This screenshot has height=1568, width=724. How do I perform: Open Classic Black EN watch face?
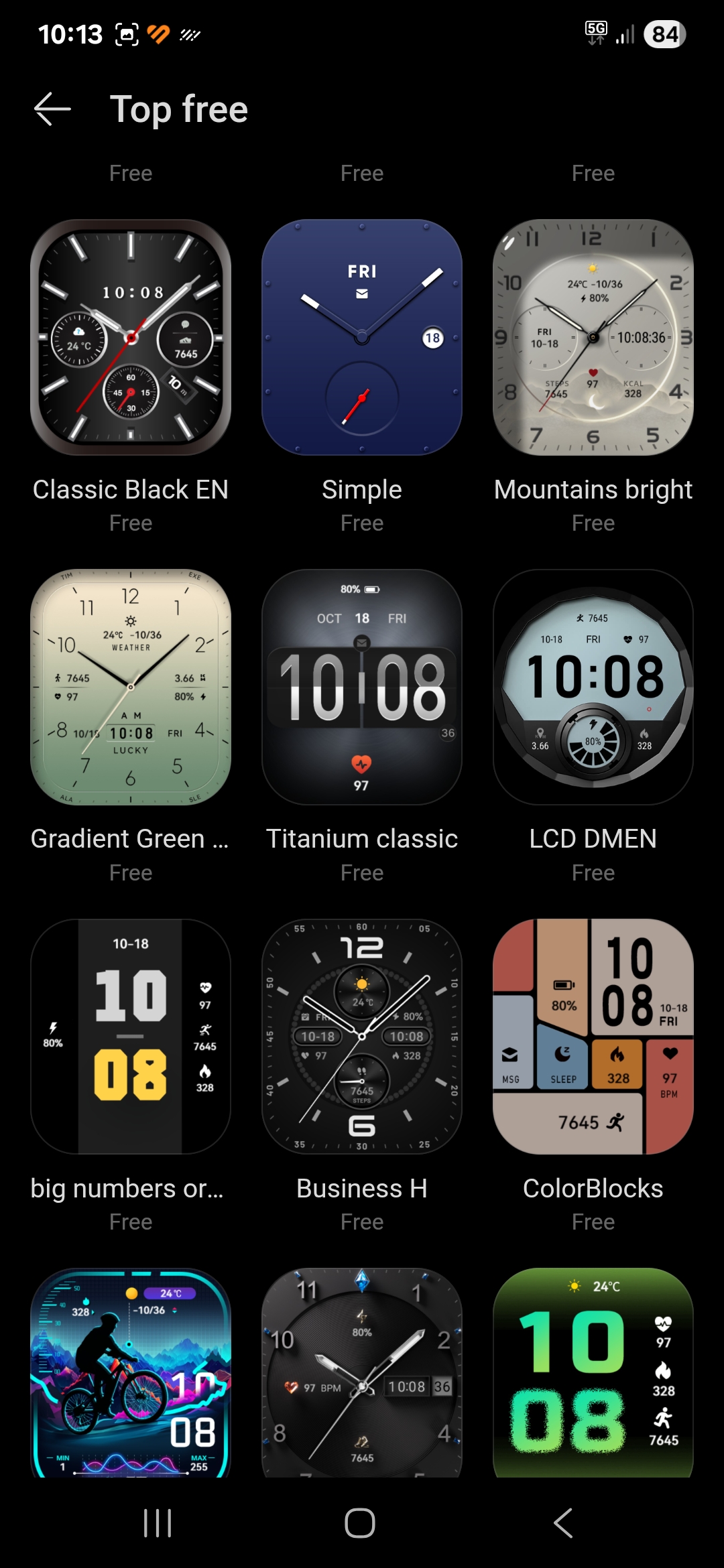[131, 337]
